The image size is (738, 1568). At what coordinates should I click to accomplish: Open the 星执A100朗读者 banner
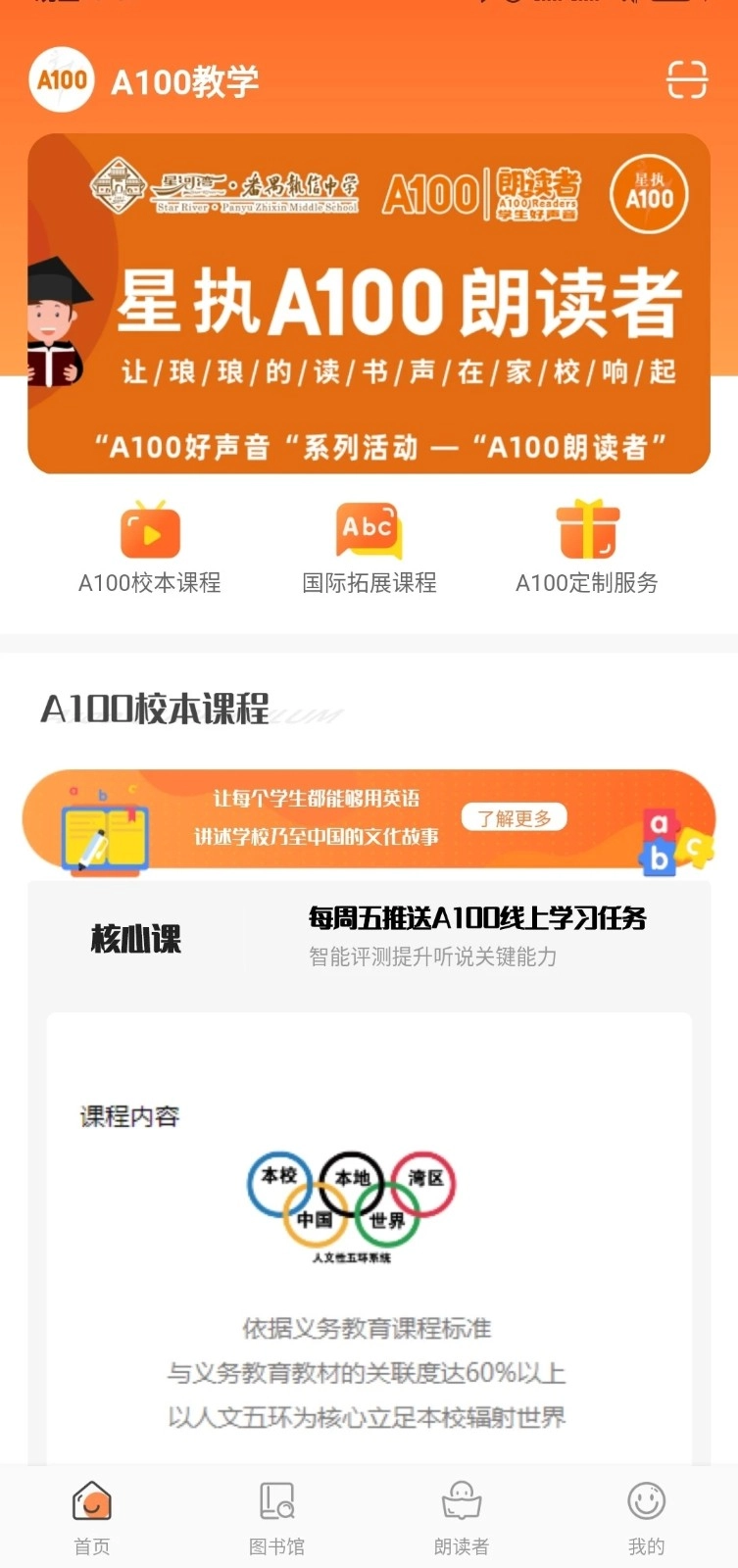(369, 304)
